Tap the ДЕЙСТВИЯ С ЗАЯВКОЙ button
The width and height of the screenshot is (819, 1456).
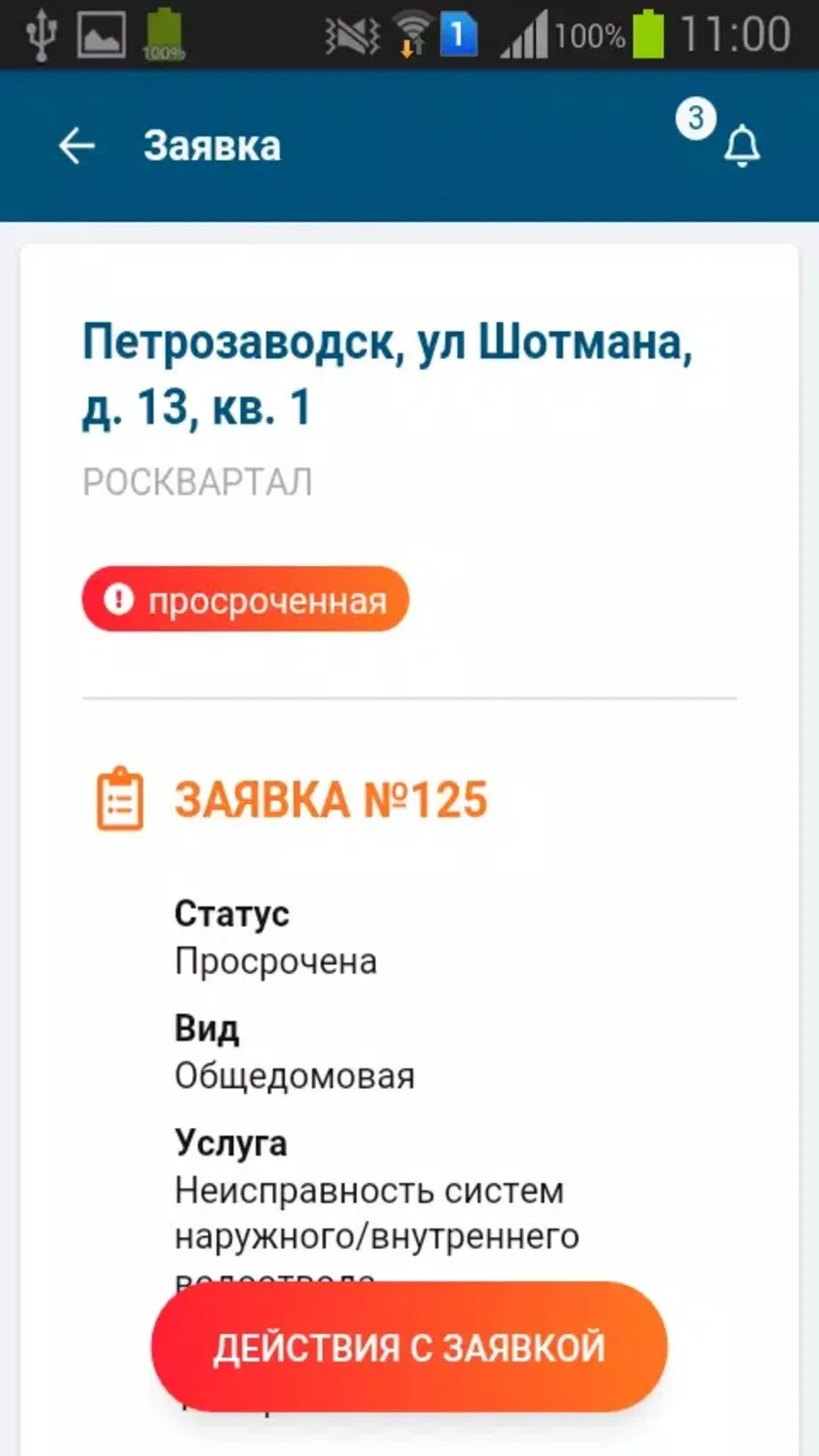(409, 1347)
